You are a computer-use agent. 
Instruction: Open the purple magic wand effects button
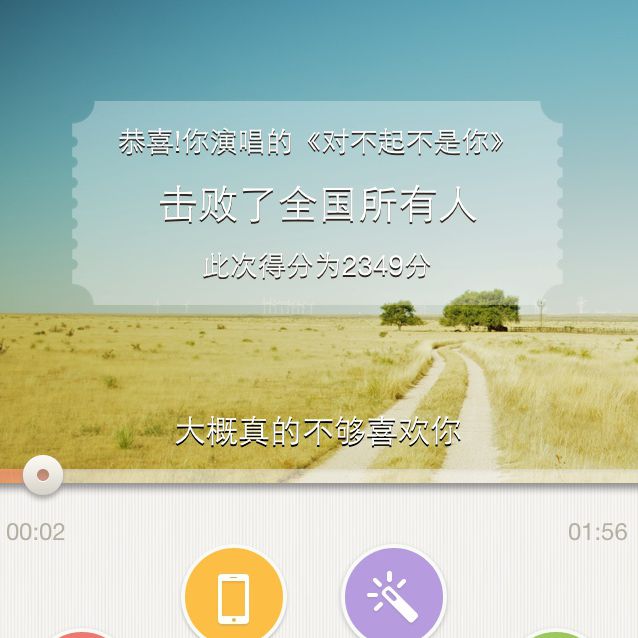(393, 596)
